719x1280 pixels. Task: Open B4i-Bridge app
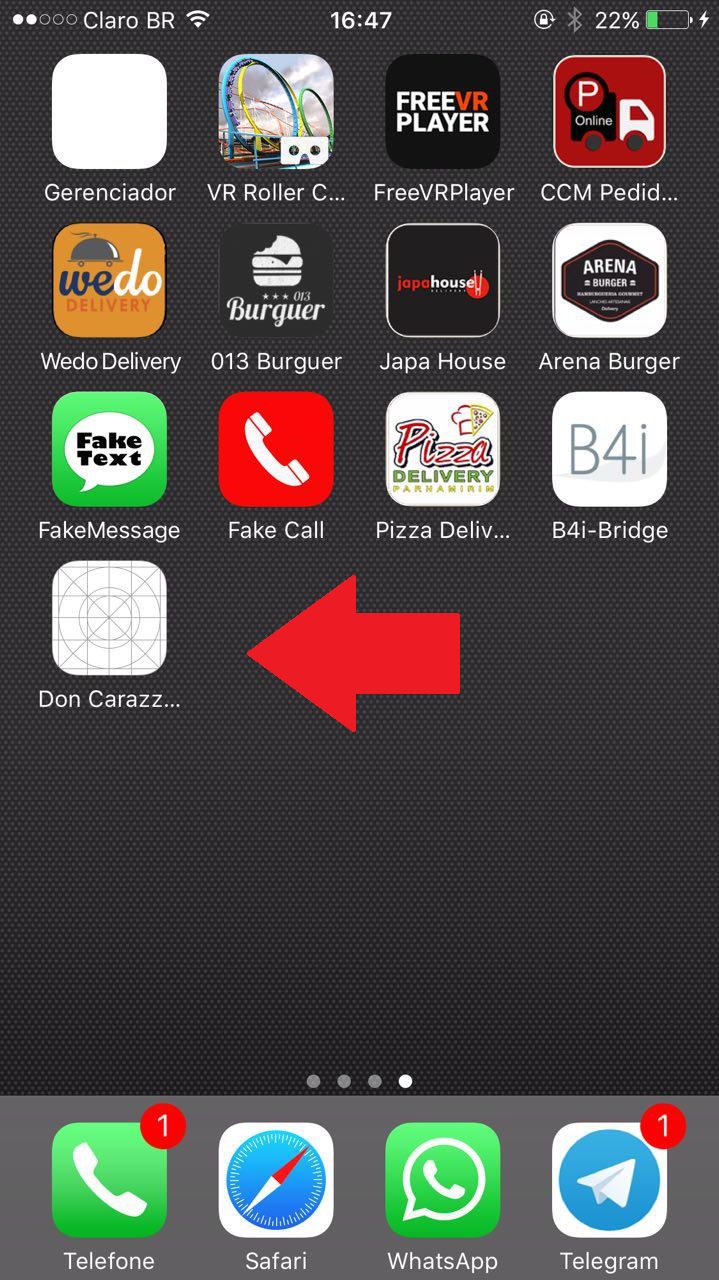click(x=609, y=449)
